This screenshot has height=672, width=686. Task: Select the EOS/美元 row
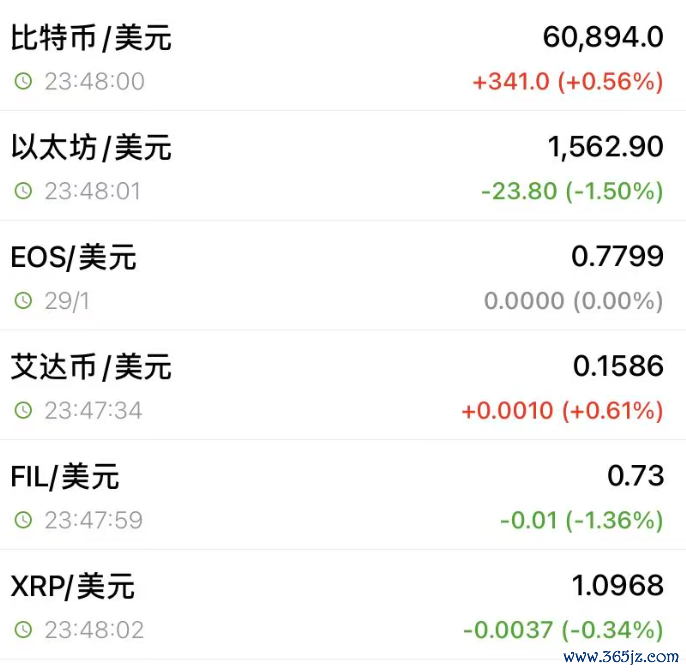[x=343, y=276]
